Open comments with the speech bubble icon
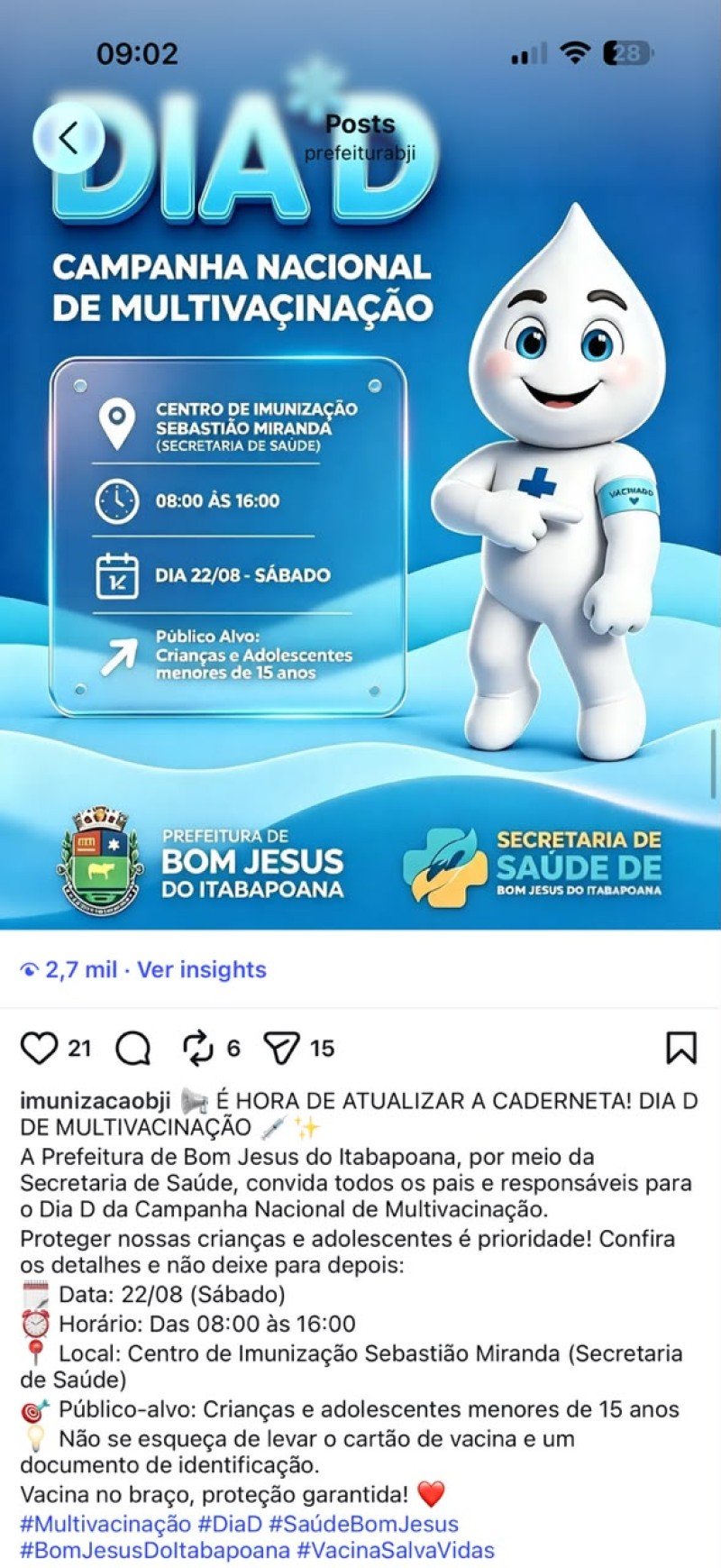Viewport: 721px width, 1568px height. (x=133, y=1048)
